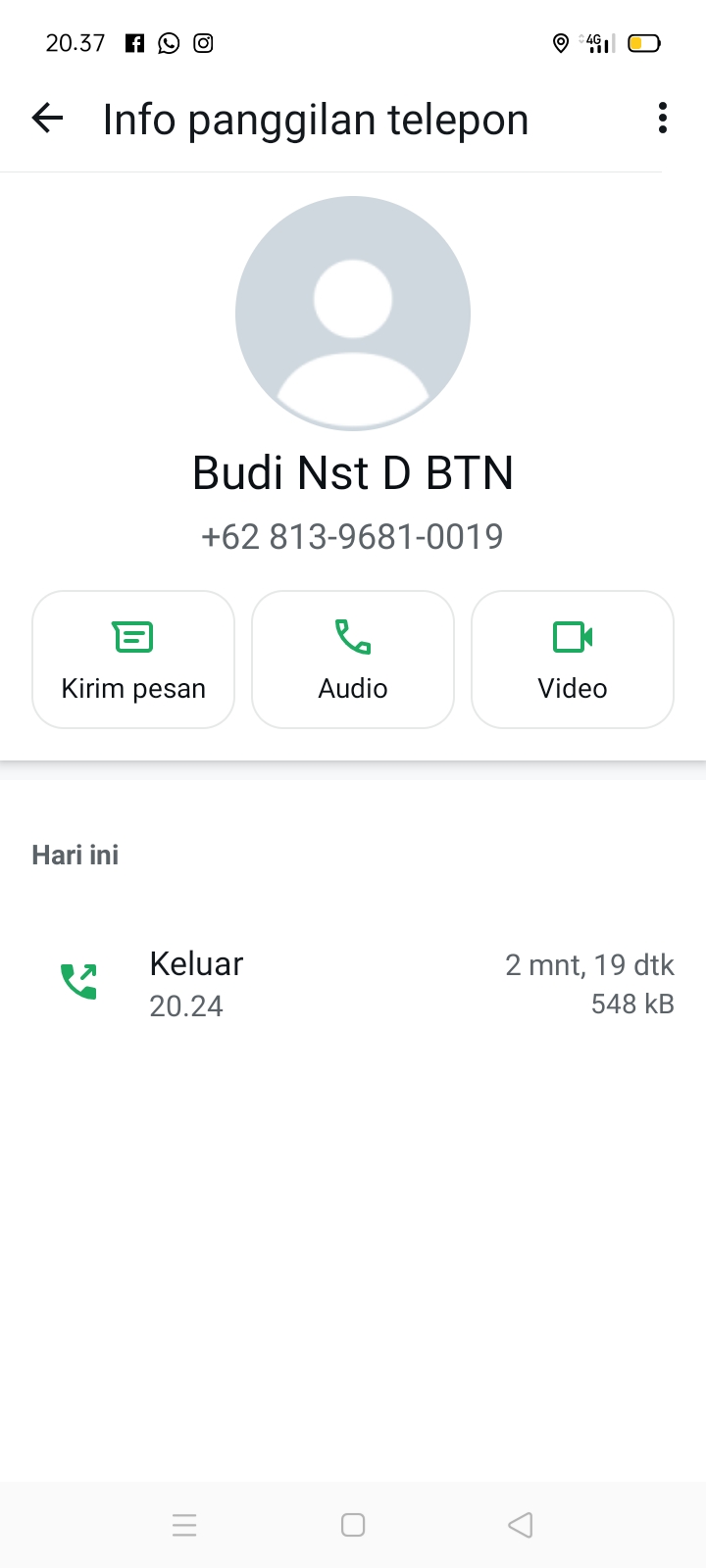
Task: Open Budi's profile picture
Action: click(x=352, y=313)
